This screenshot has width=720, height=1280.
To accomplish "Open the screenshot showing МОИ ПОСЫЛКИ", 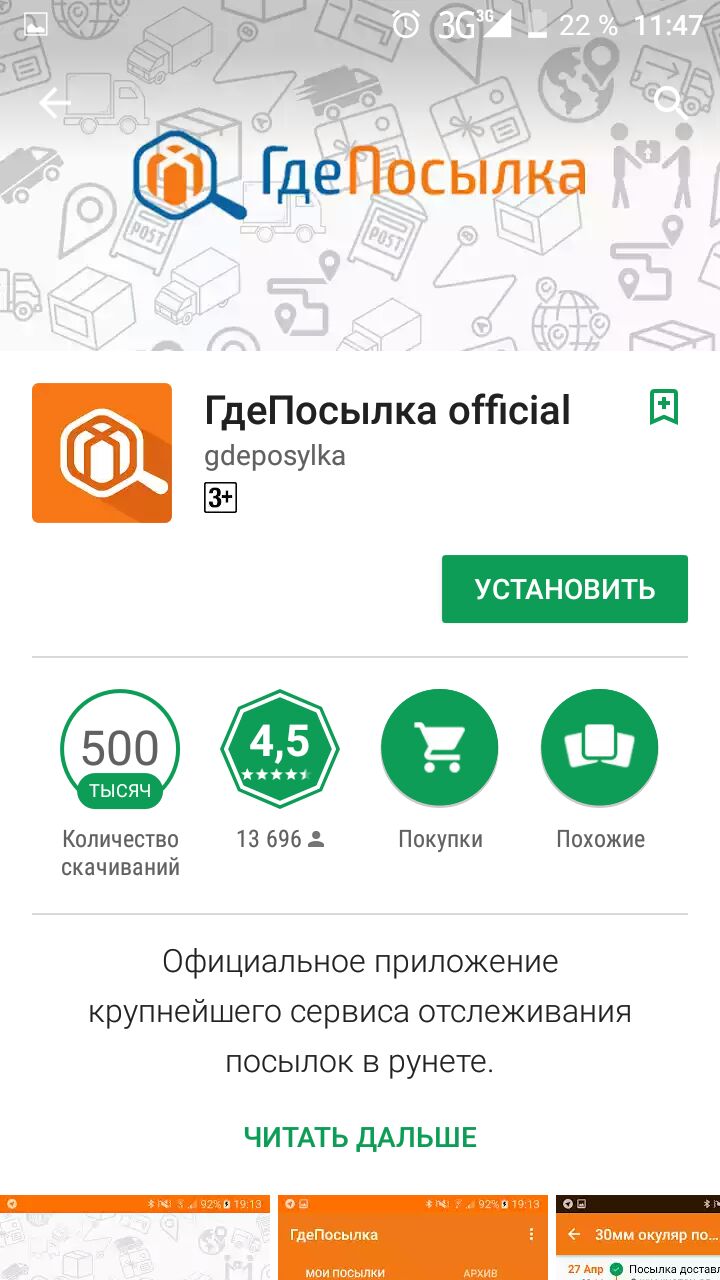I will pos(412,1238).
